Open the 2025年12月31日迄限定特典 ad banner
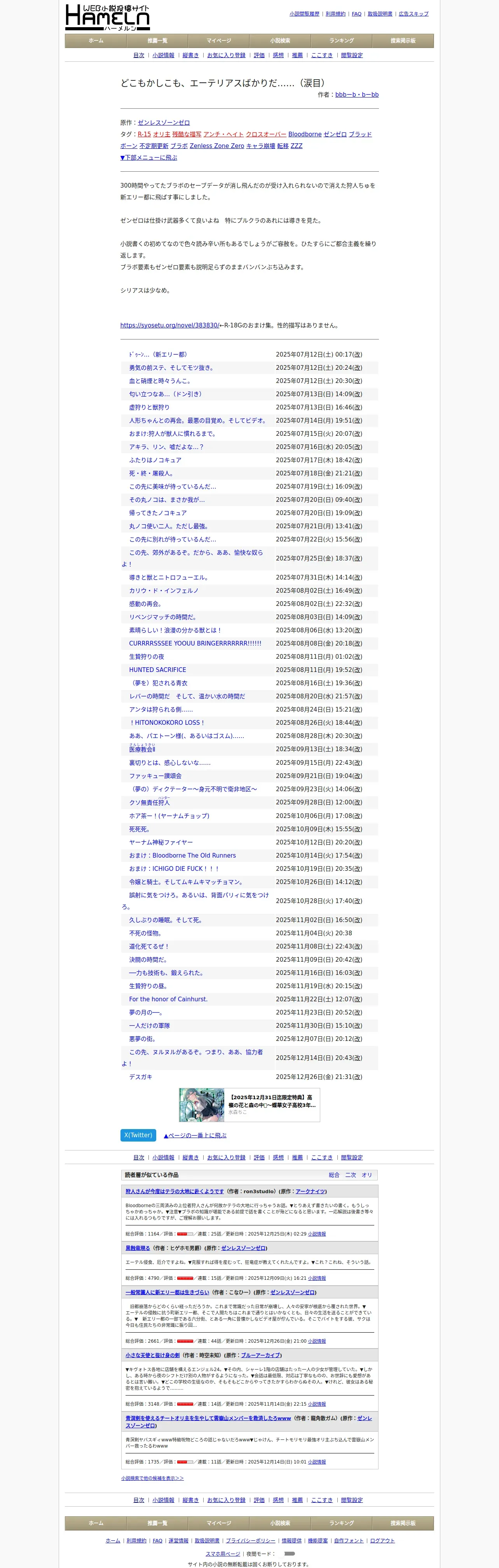Viewport: 499px width, 1568px height. [x=249, y=1105]
